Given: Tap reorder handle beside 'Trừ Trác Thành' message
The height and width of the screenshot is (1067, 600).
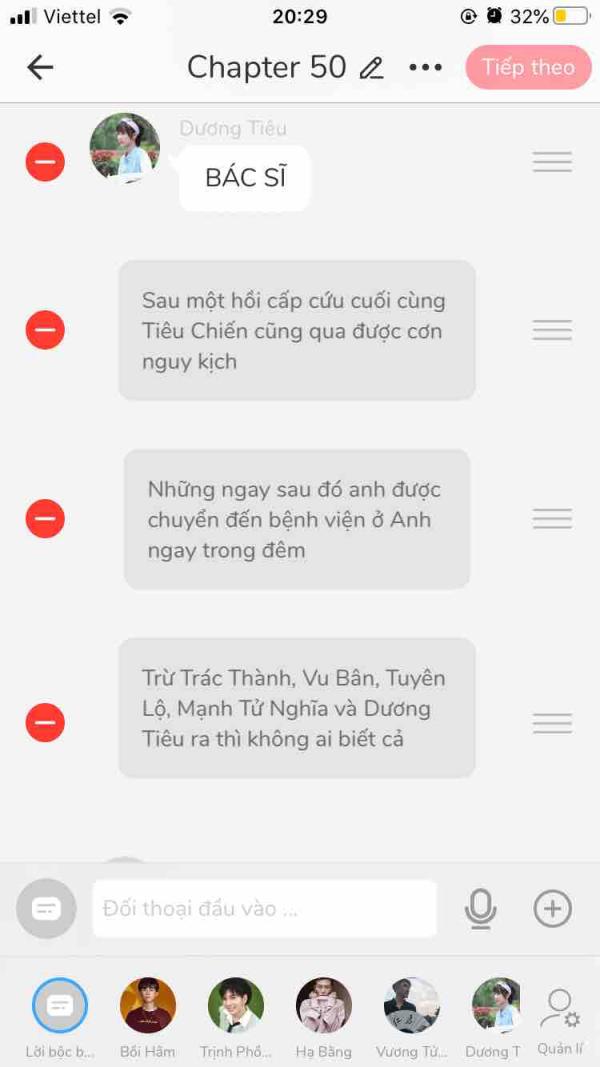Looking at the screenshot, I should point(552,723).
